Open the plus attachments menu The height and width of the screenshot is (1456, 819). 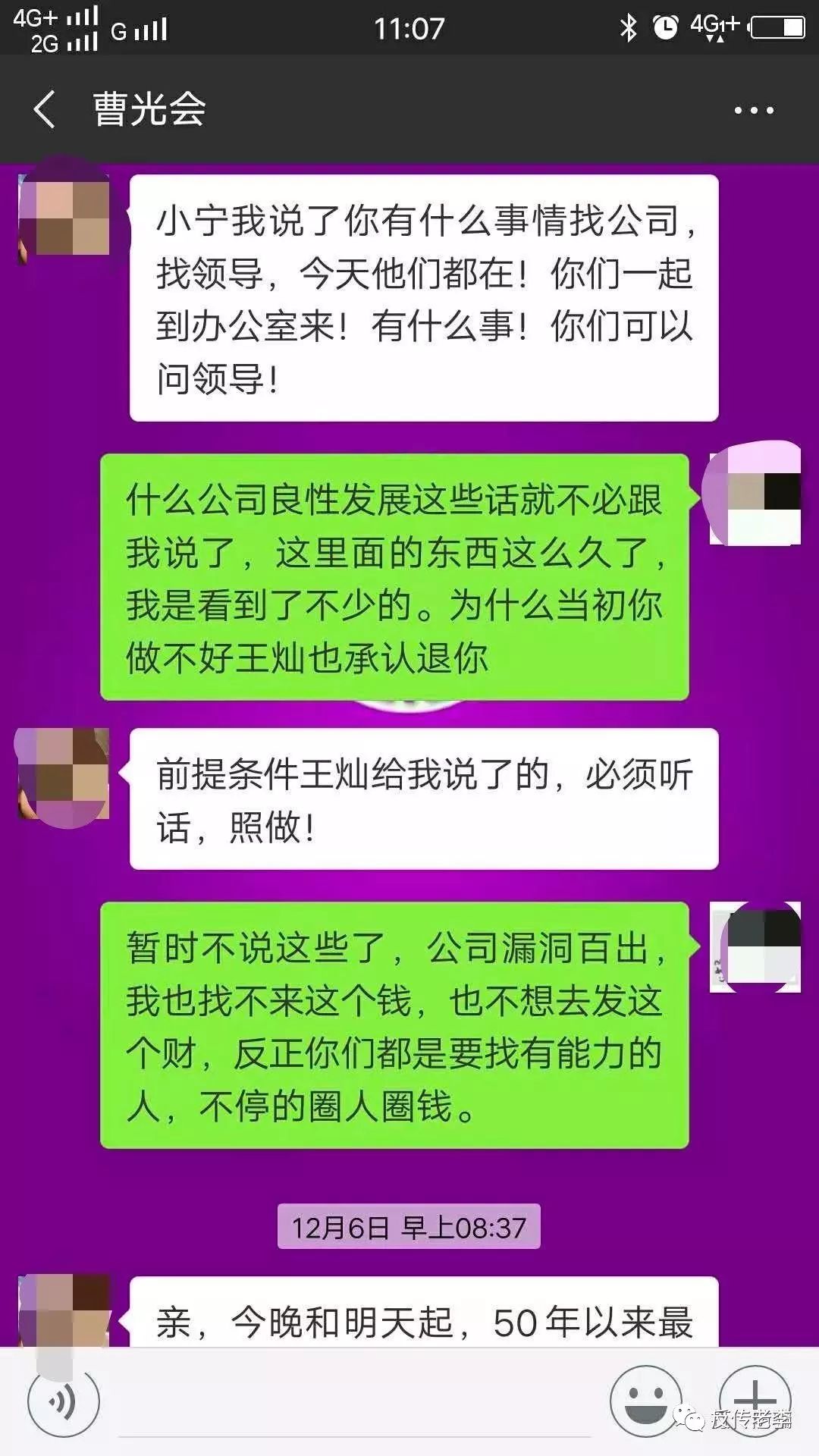tap(755, 1400)
